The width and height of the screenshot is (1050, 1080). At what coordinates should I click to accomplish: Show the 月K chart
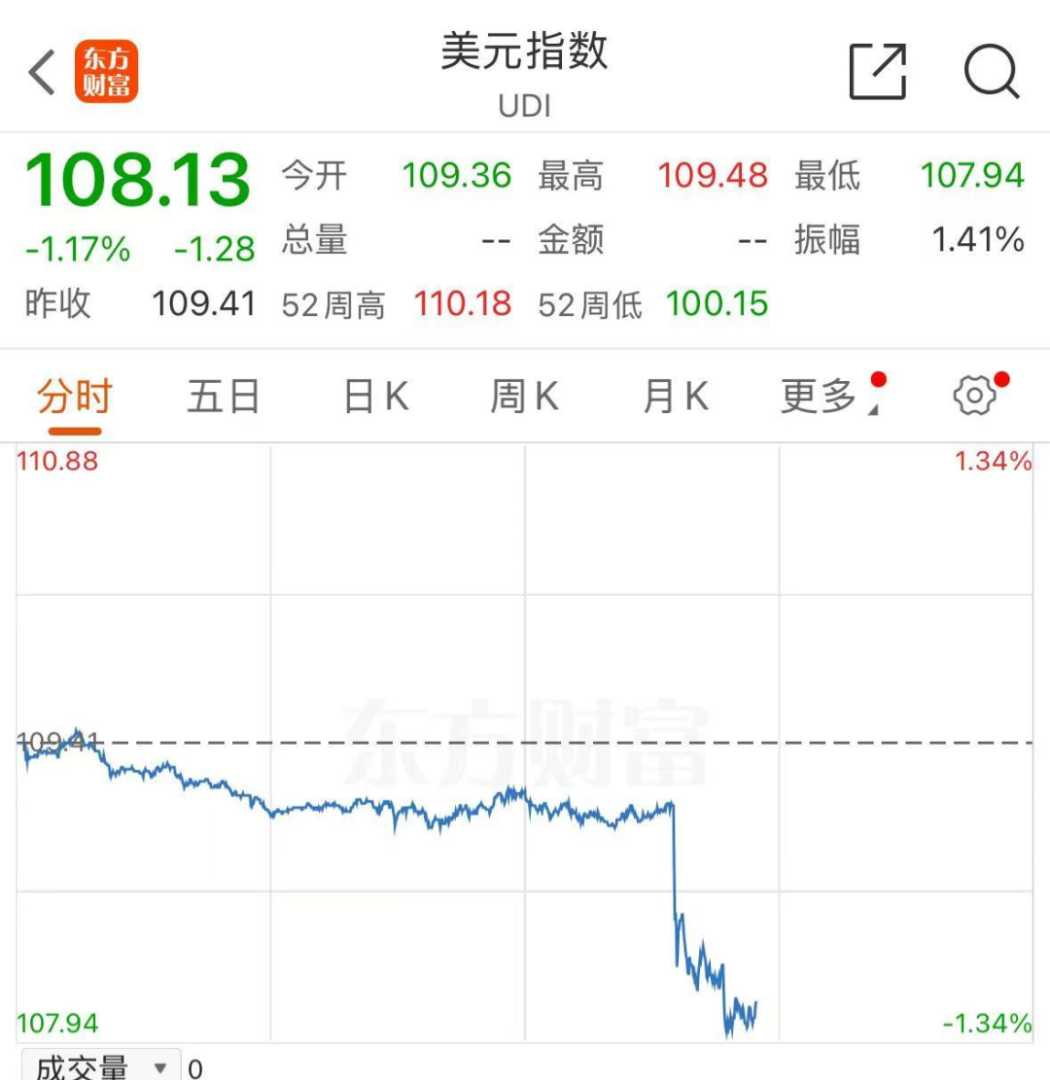point(675,397)
